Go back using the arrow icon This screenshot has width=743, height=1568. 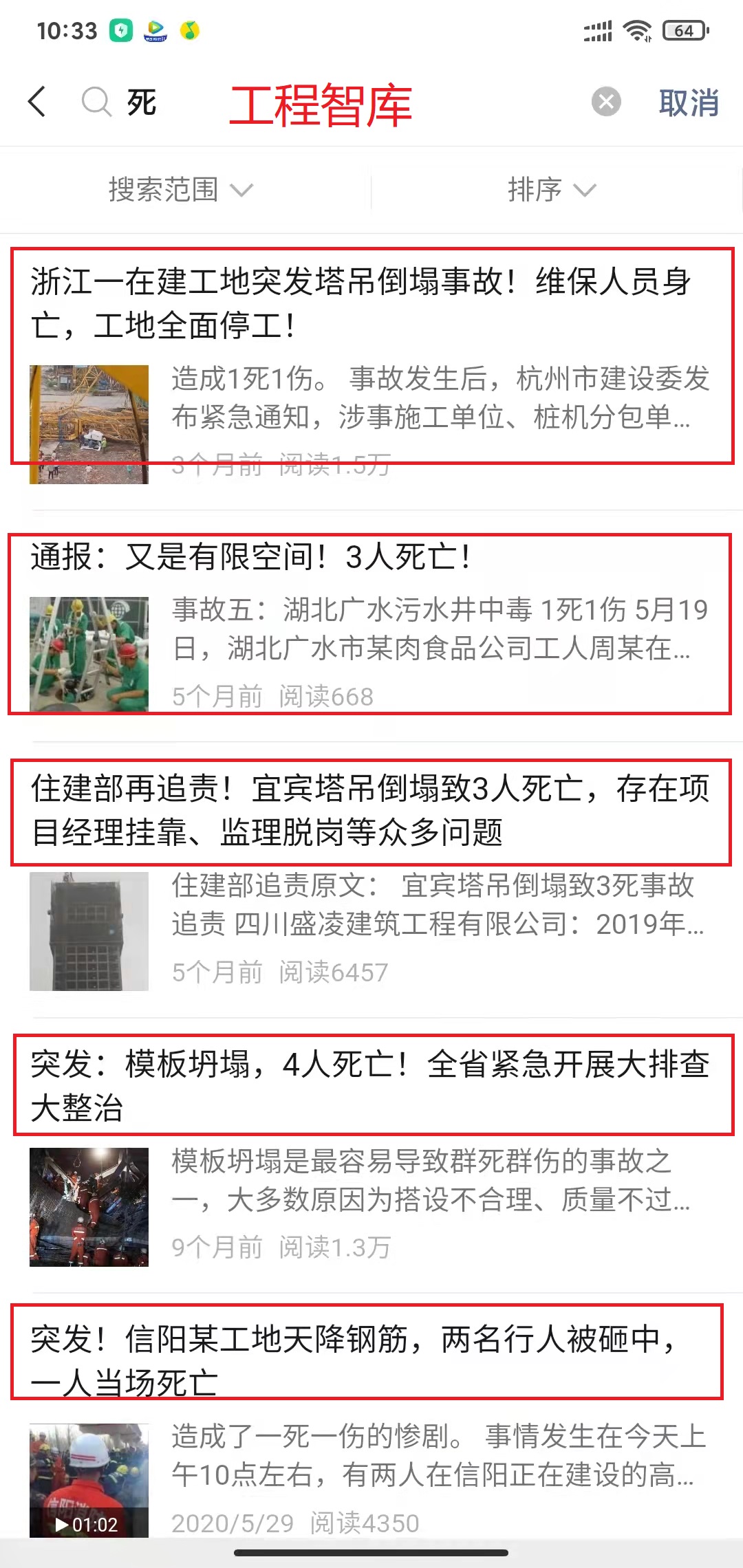(38, 102)
